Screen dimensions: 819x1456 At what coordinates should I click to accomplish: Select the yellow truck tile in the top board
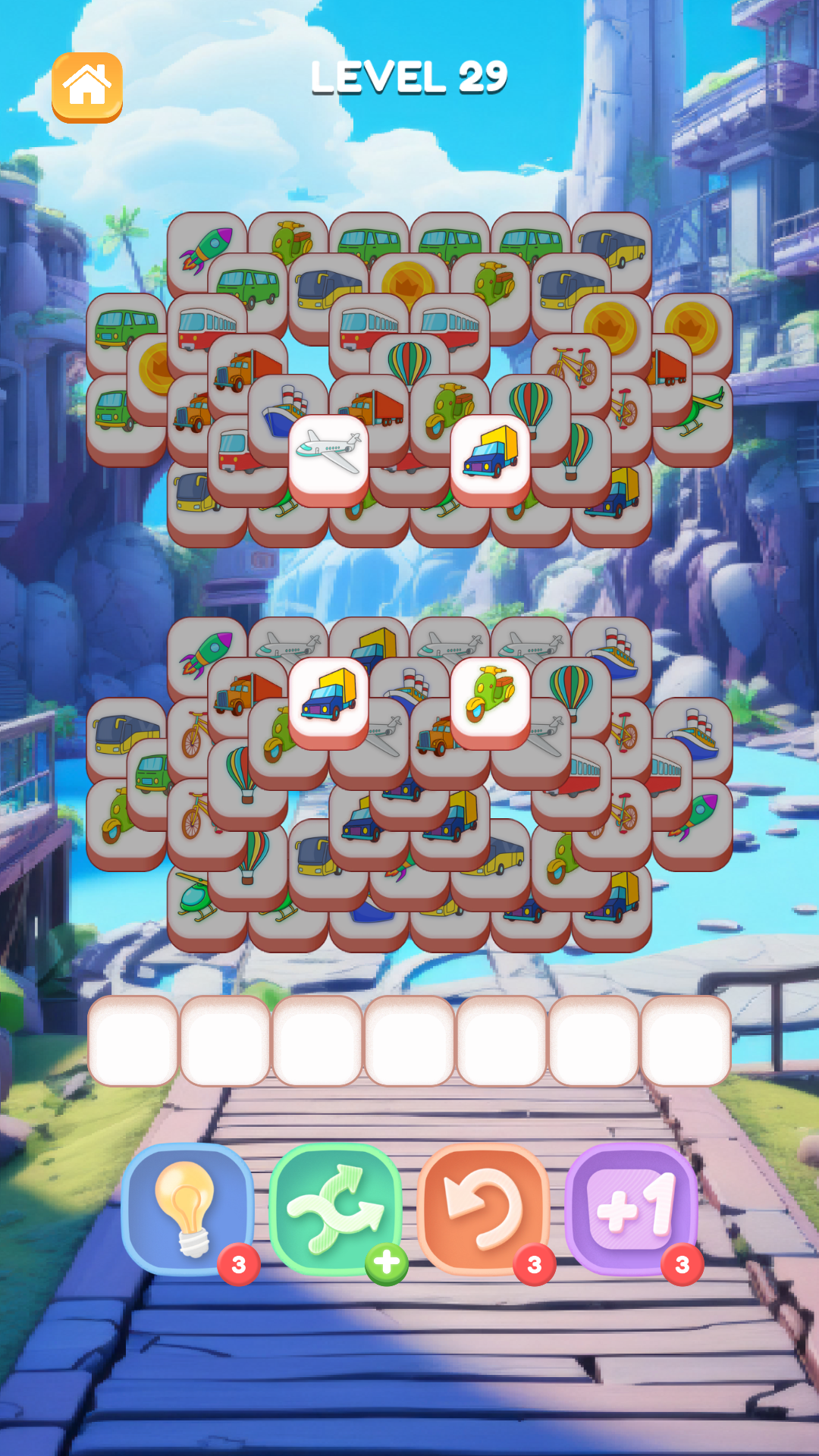[491, 452]
